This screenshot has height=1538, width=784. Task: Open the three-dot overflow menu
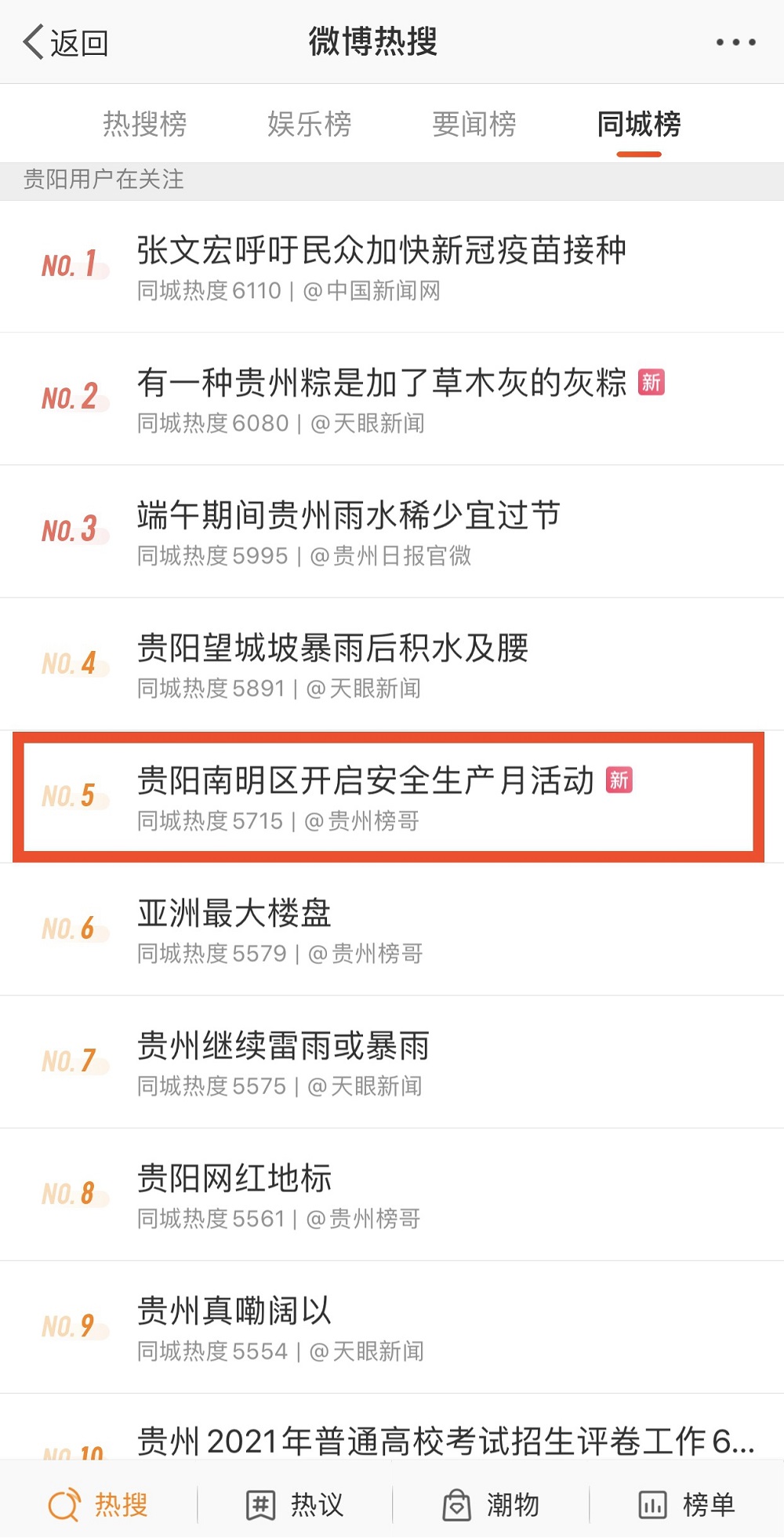735,42
